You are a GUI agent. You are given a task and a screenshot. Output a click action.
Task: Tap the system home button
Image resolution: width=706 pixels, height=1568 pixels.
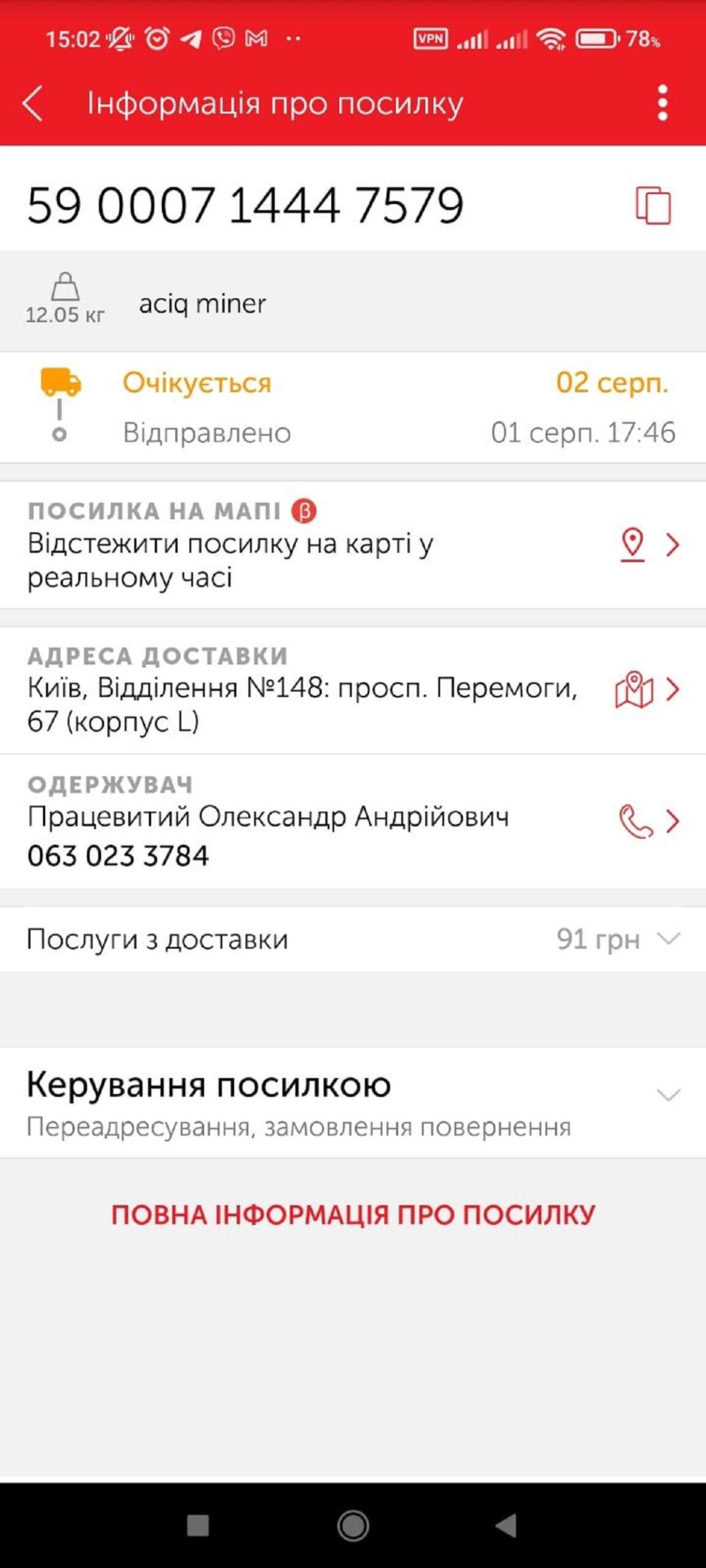point(353,1525)
